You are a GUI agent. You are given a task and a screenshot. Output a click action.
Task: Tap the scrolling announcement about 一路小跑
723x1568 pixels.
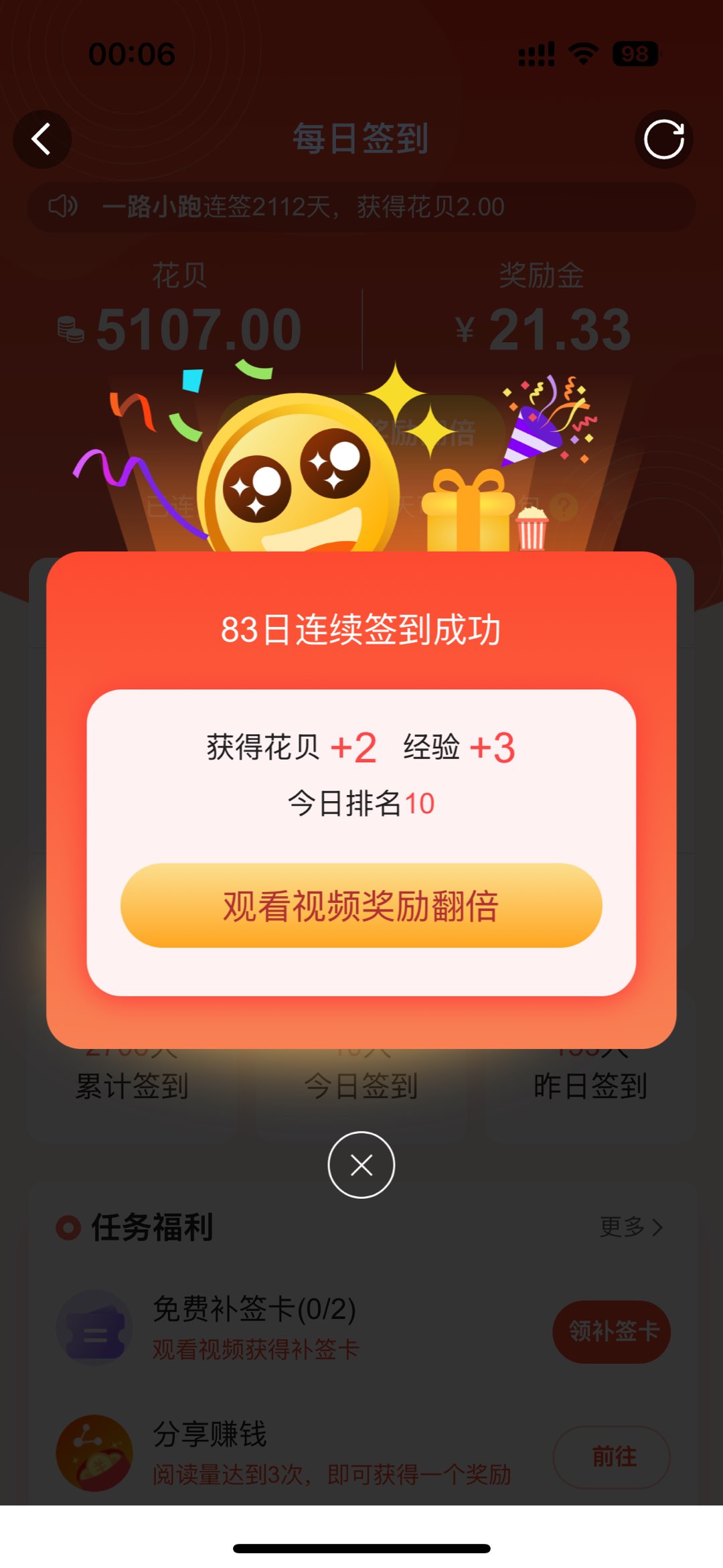[x=301, y=206]
